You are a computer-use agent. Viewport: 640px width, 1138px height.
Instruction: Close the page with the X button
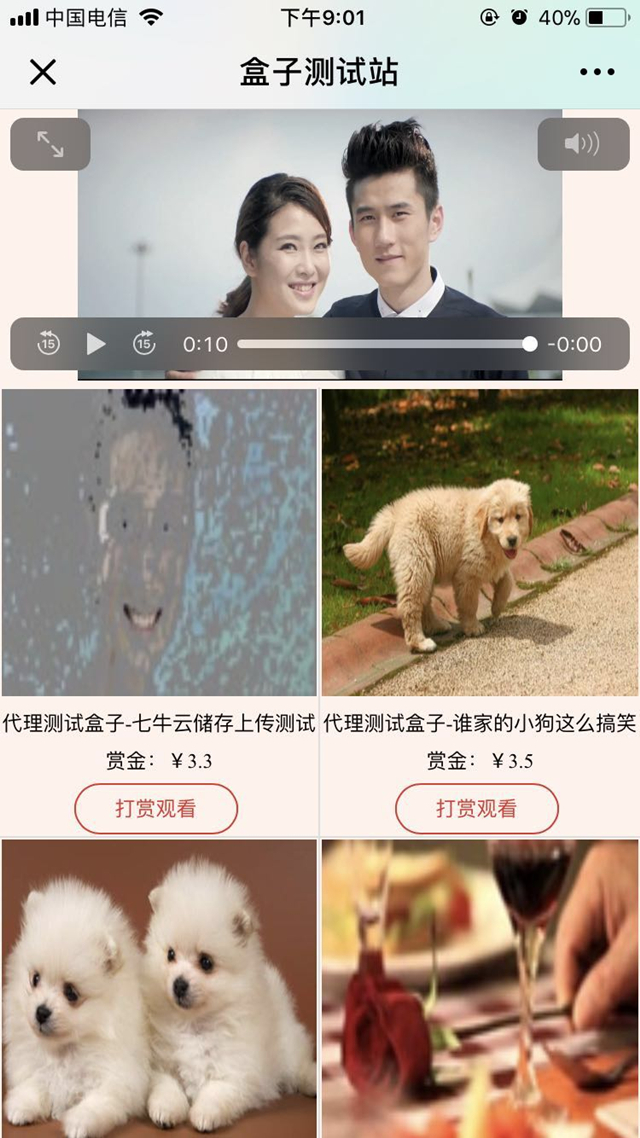coord(43,72)
